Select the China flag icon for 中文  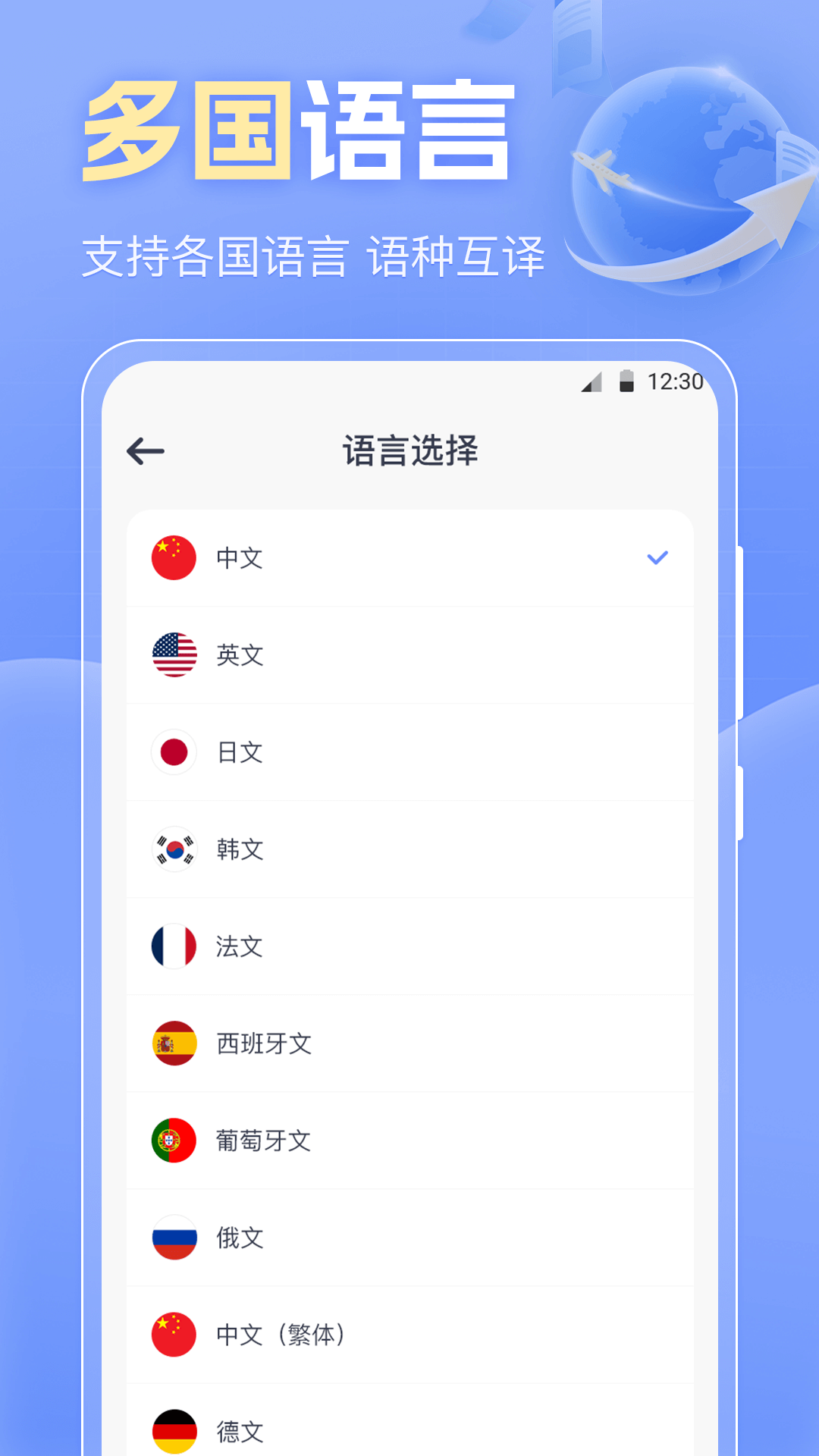(x=174, y=557)
